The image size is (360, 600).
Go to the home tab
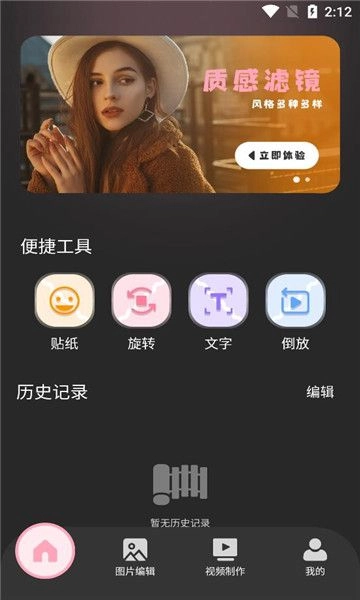pos(45,551)
